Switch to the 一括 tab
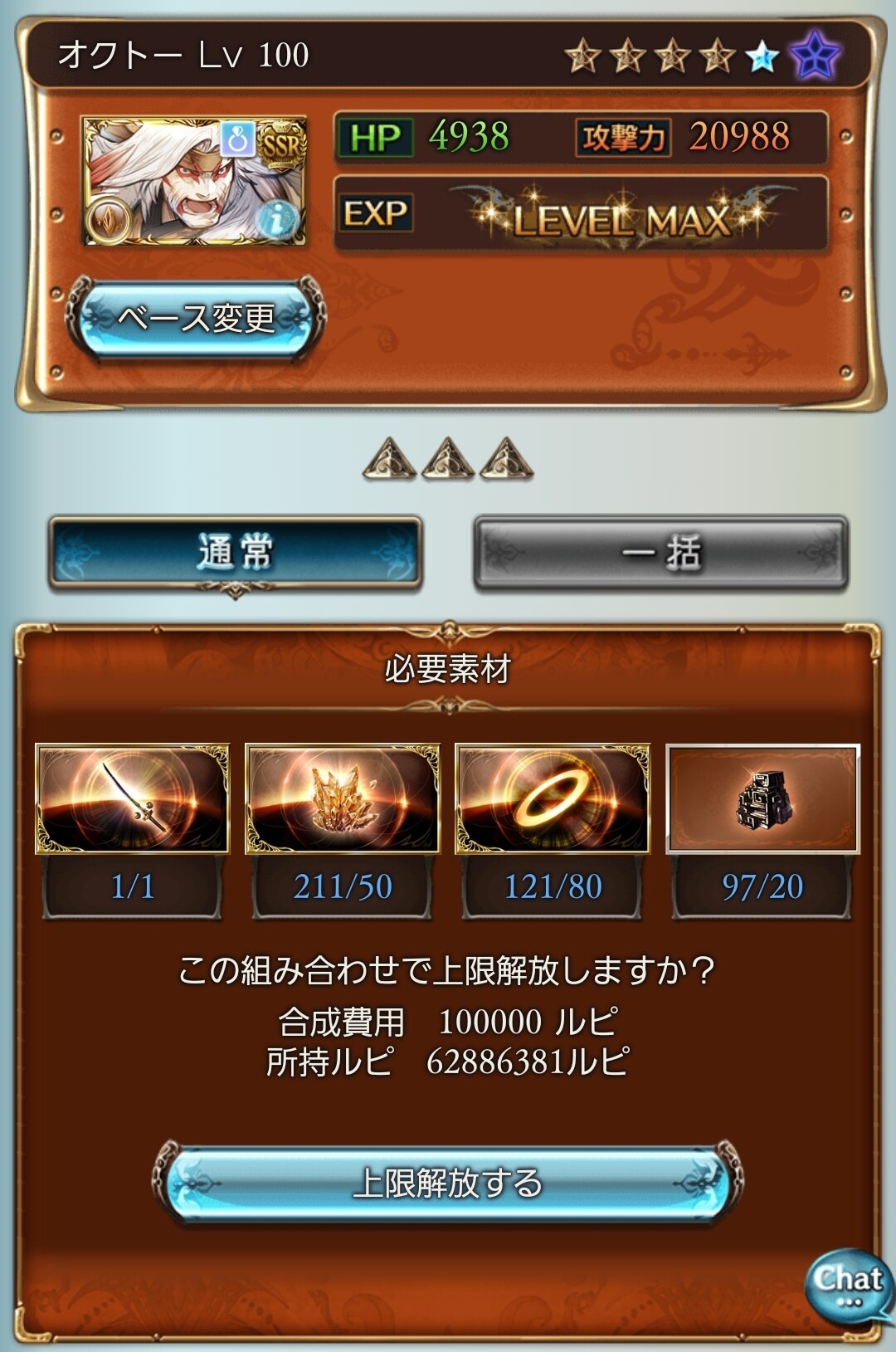 pyautogui.click(x=660, y=553)
